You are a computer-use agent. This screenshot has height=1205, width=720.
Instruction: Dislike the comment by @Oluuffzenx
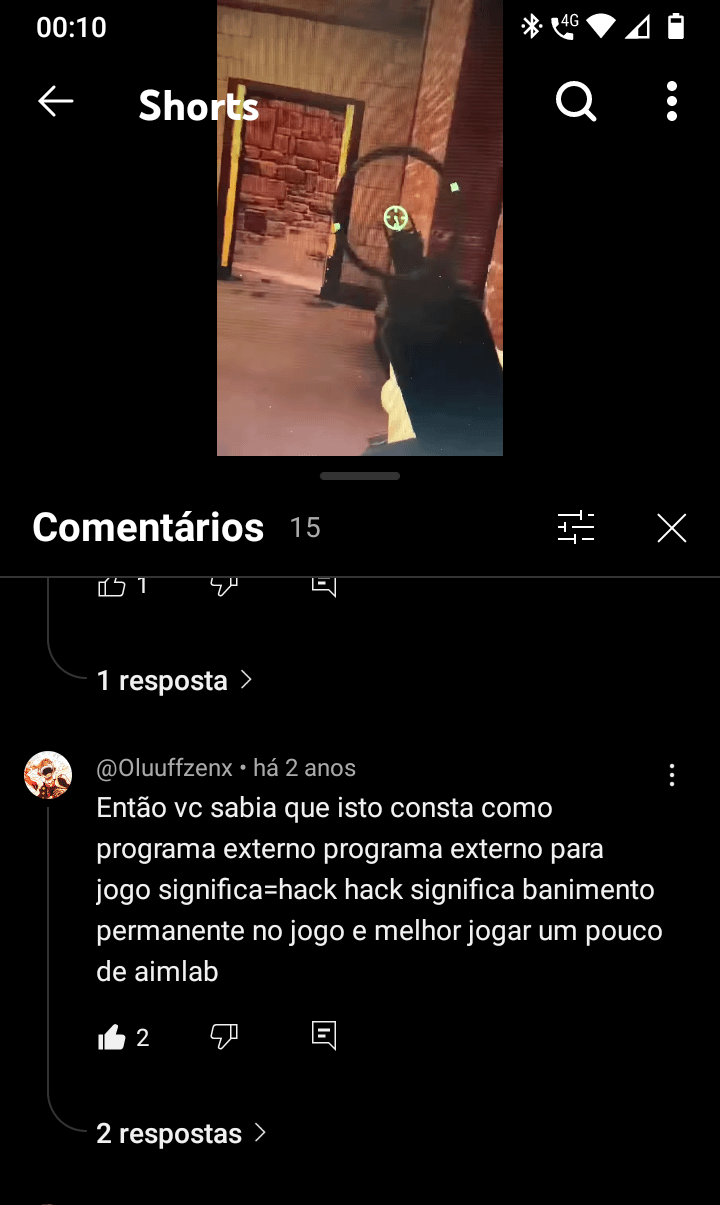pos(224,1037)
